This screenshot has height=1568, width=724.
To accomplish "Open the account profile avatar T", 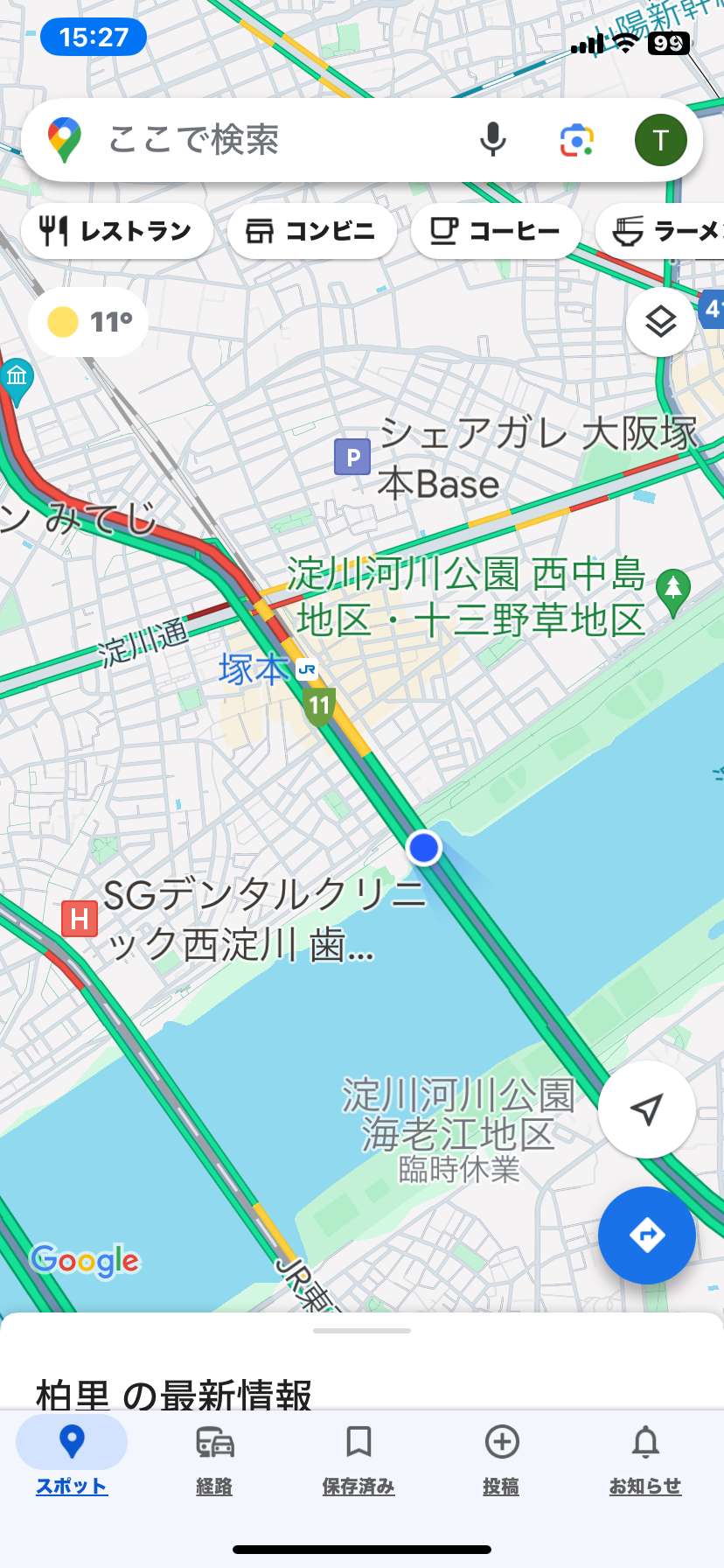I will click(x=661, y=140).
